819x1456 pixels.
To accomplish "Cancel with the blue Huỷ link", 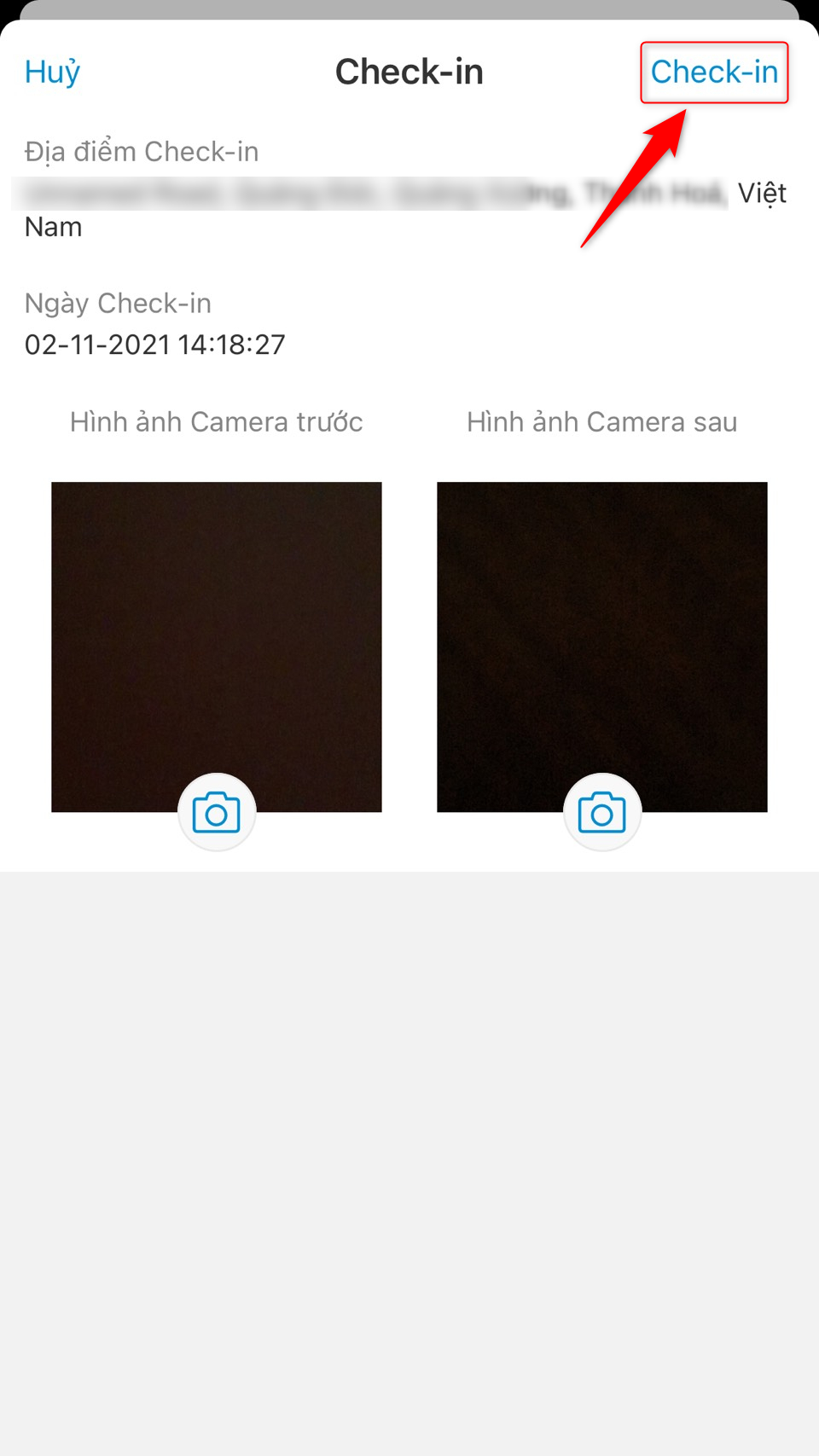I will 51,73.
